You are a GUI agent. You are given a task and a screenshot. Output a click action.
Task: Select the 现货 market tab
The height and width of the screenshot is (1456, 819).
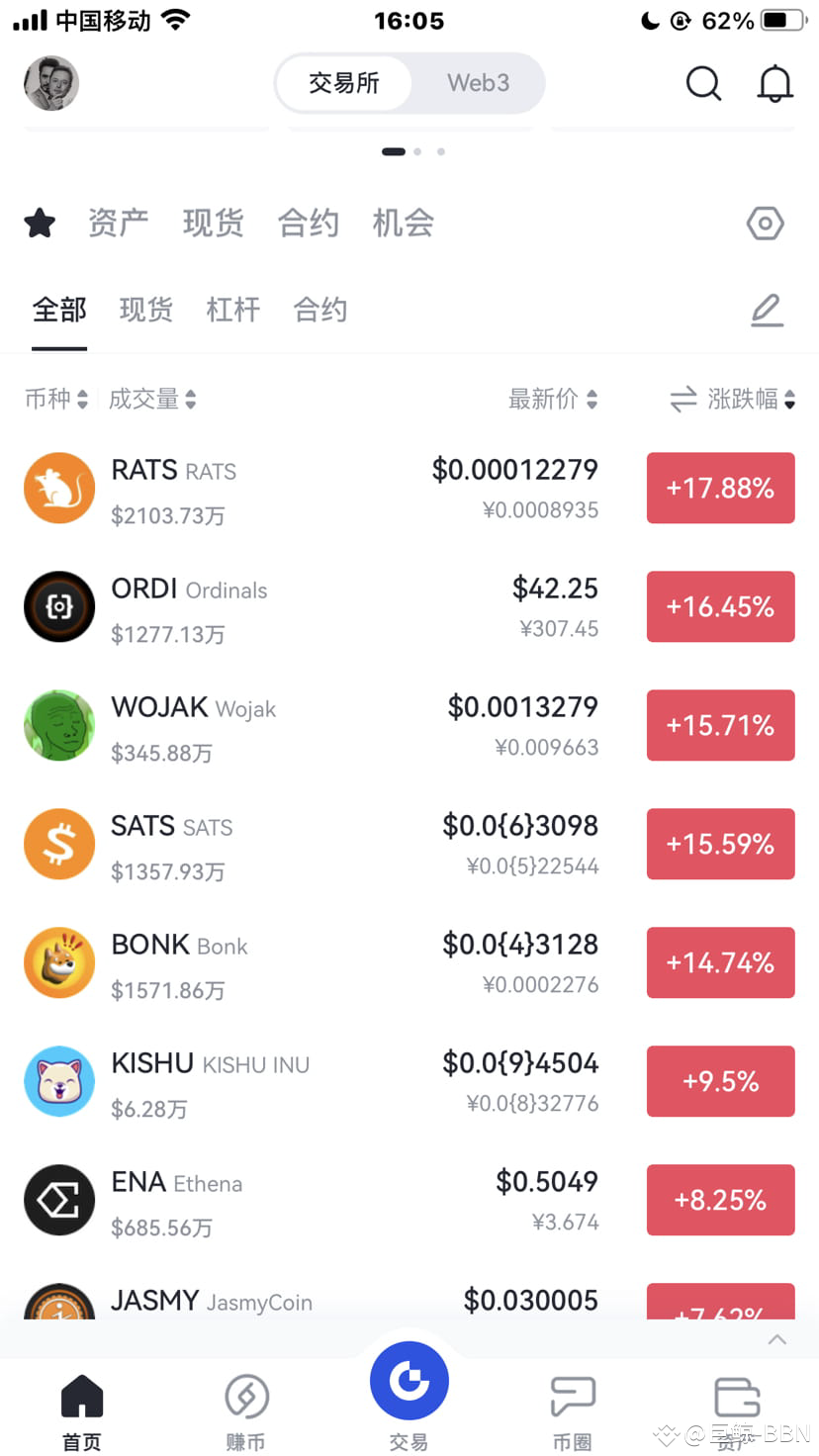tap(146, 310)
